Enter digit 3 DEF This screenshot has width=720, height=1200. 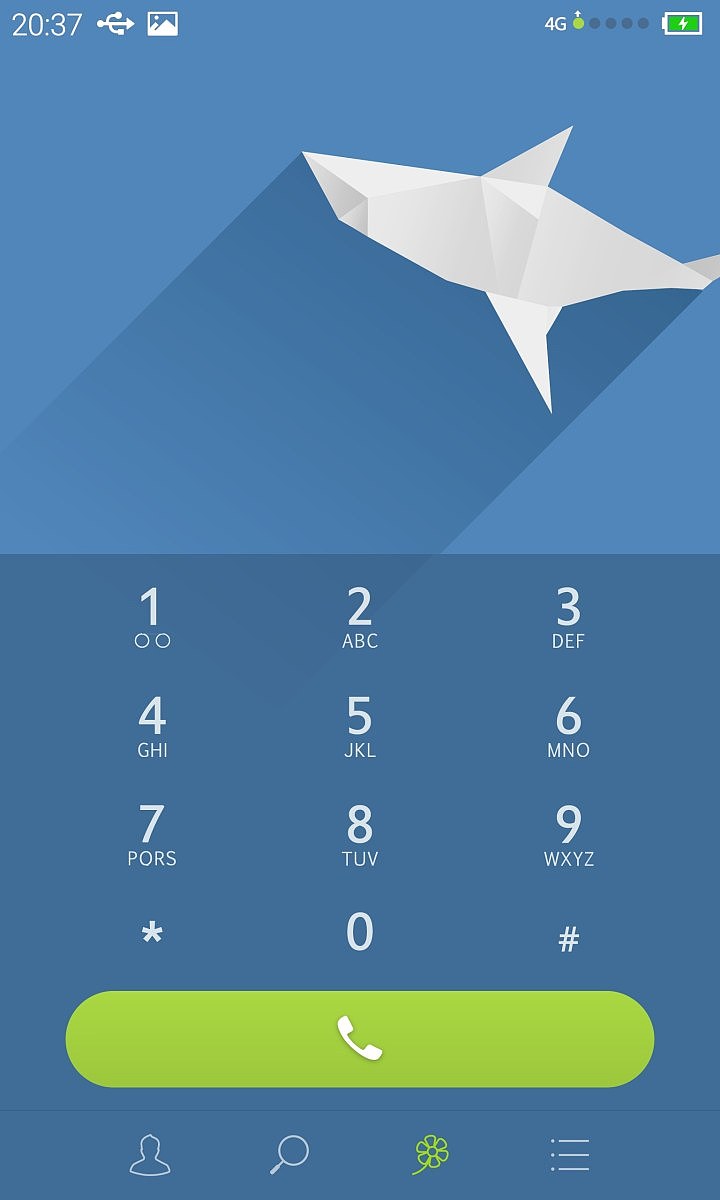(568, 618)
